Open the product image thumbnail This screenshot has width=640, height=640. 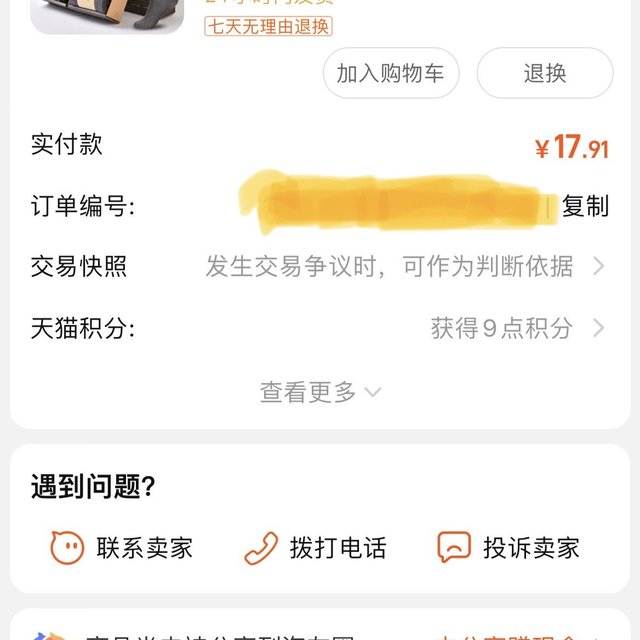coord(106,16)
